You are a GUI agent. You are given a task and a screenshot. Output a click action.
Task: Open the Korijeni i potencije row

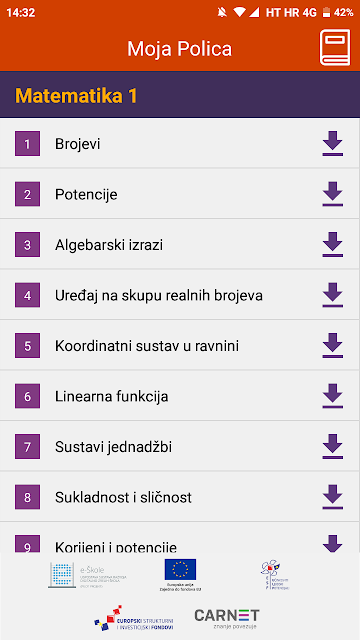pos(180,538)
